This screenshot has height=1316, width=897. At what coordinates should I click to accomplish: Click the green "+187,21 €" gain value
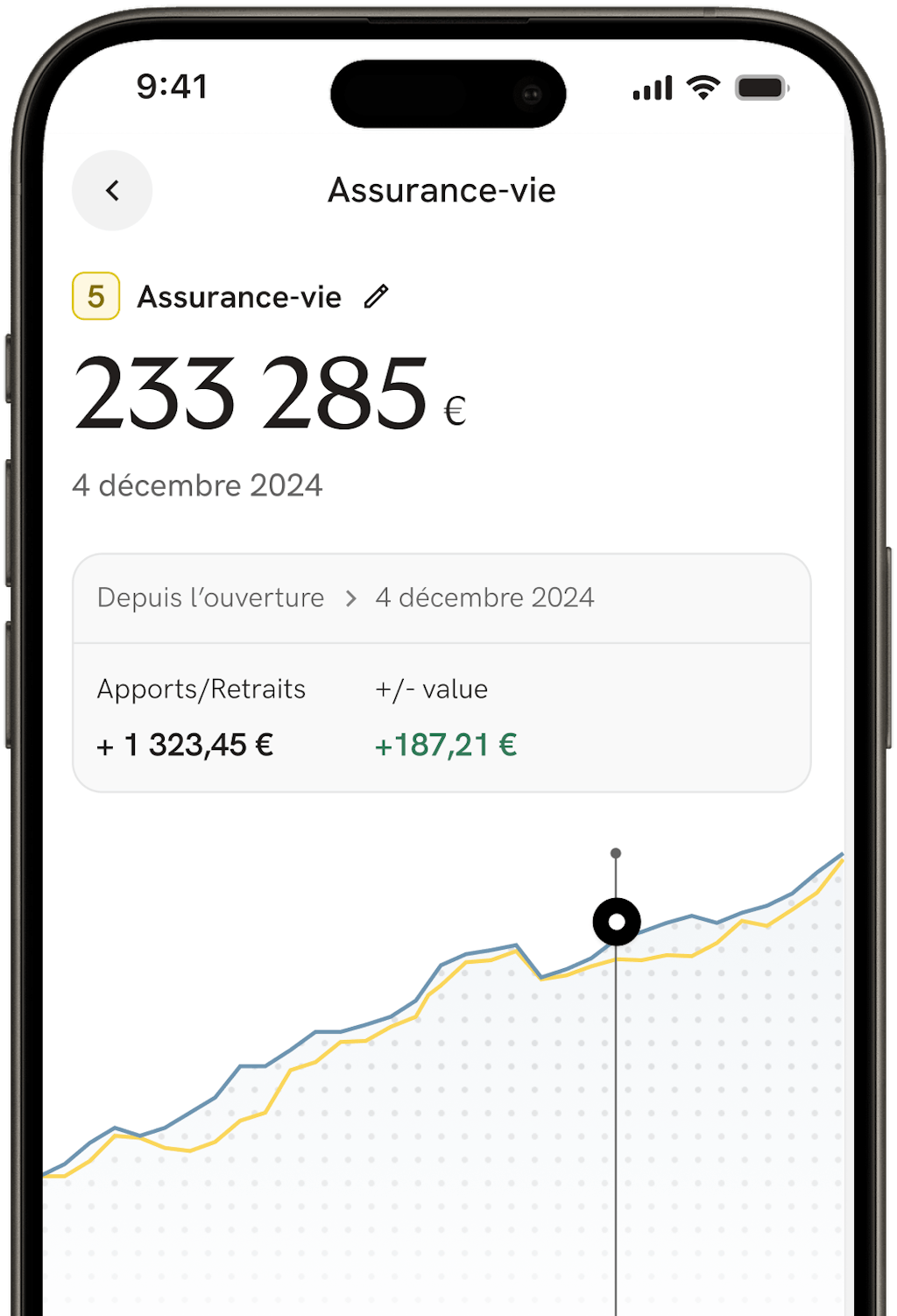pos(445,746)
